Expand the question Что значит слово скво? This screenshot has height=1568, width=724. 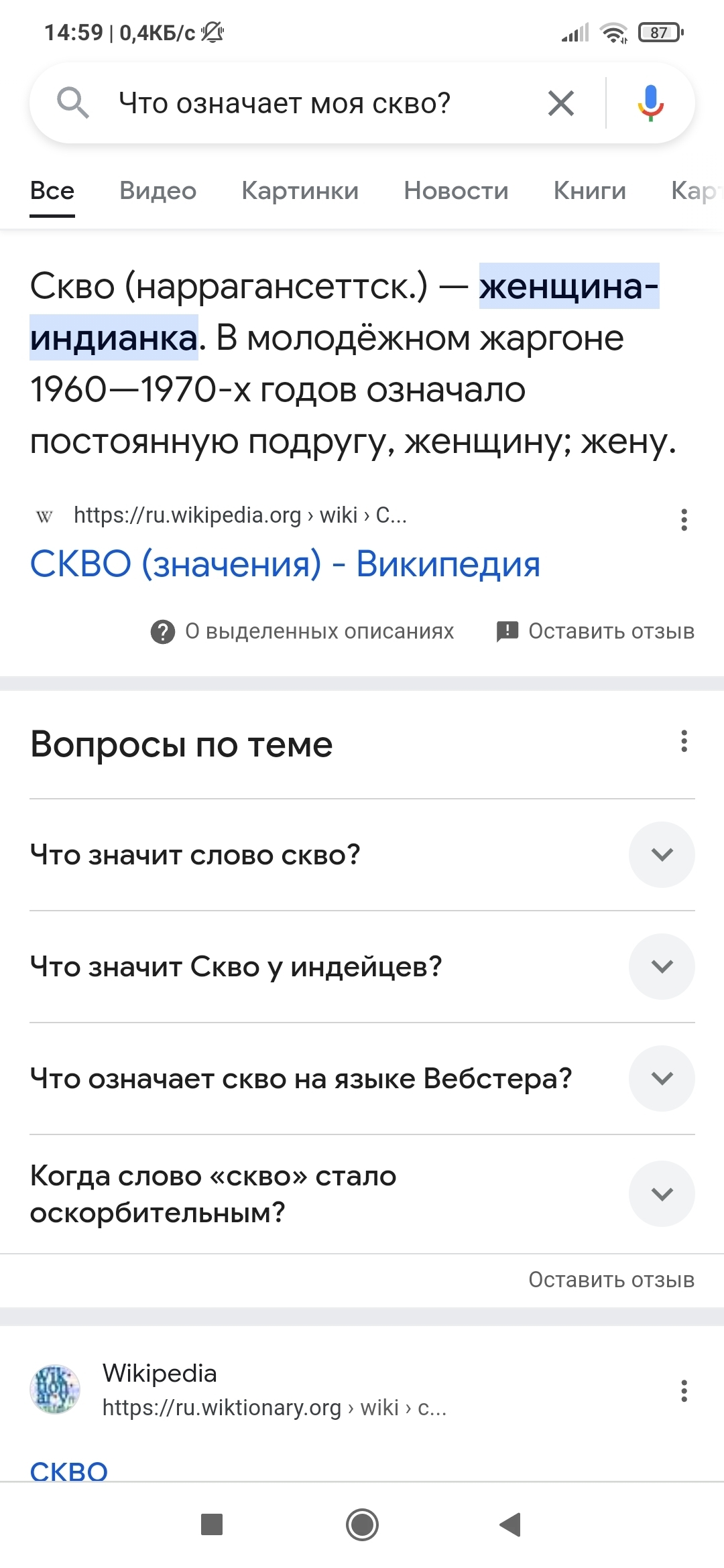661,854
